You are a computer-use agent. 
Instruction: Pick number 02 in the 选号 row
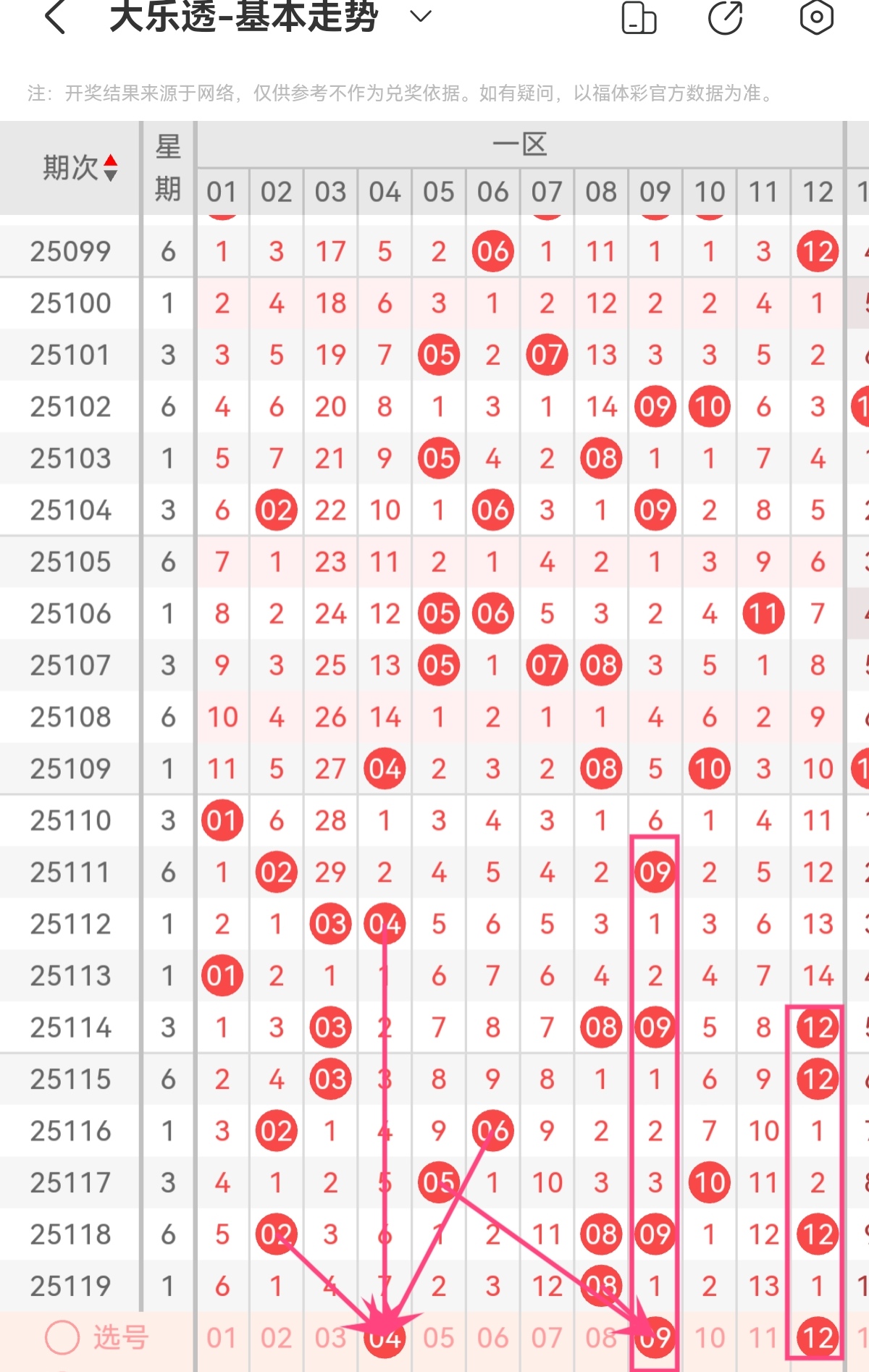[x=276, y=1337]
